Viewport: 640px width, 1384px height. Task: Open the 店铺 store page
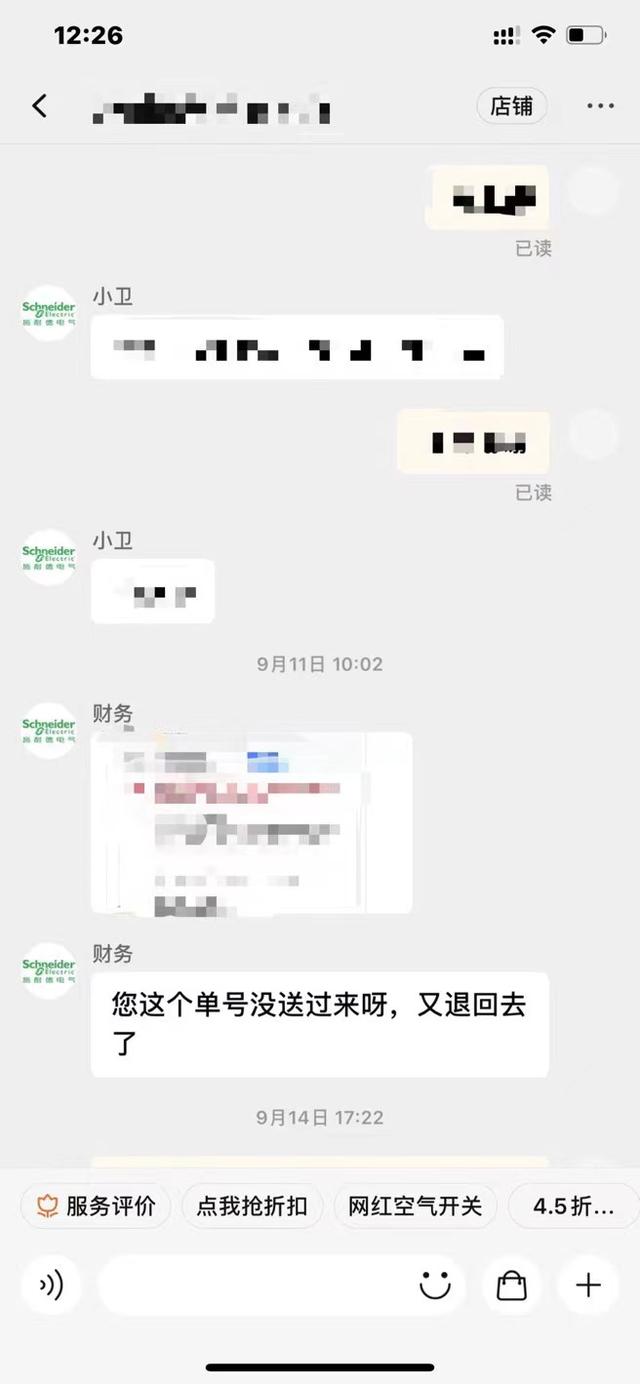511,106
